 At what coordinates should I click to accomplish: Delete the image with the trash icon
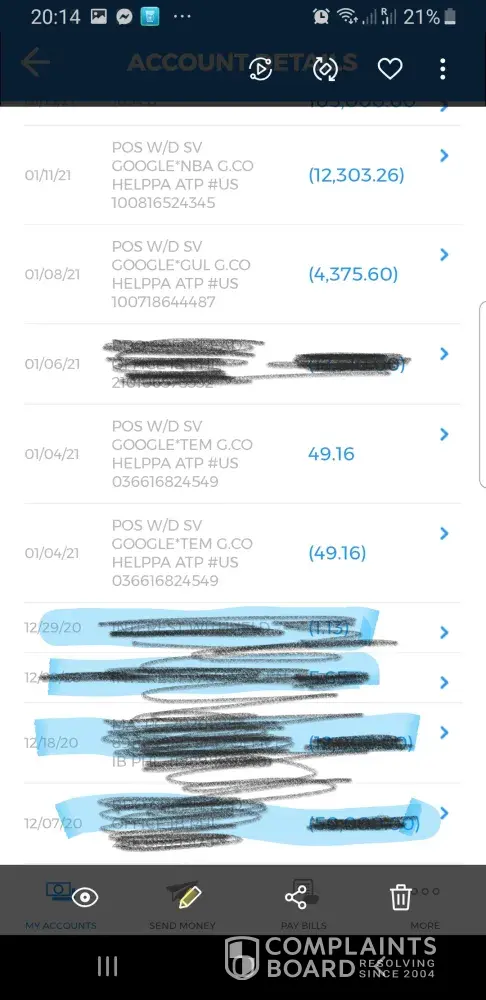[401, 897]
